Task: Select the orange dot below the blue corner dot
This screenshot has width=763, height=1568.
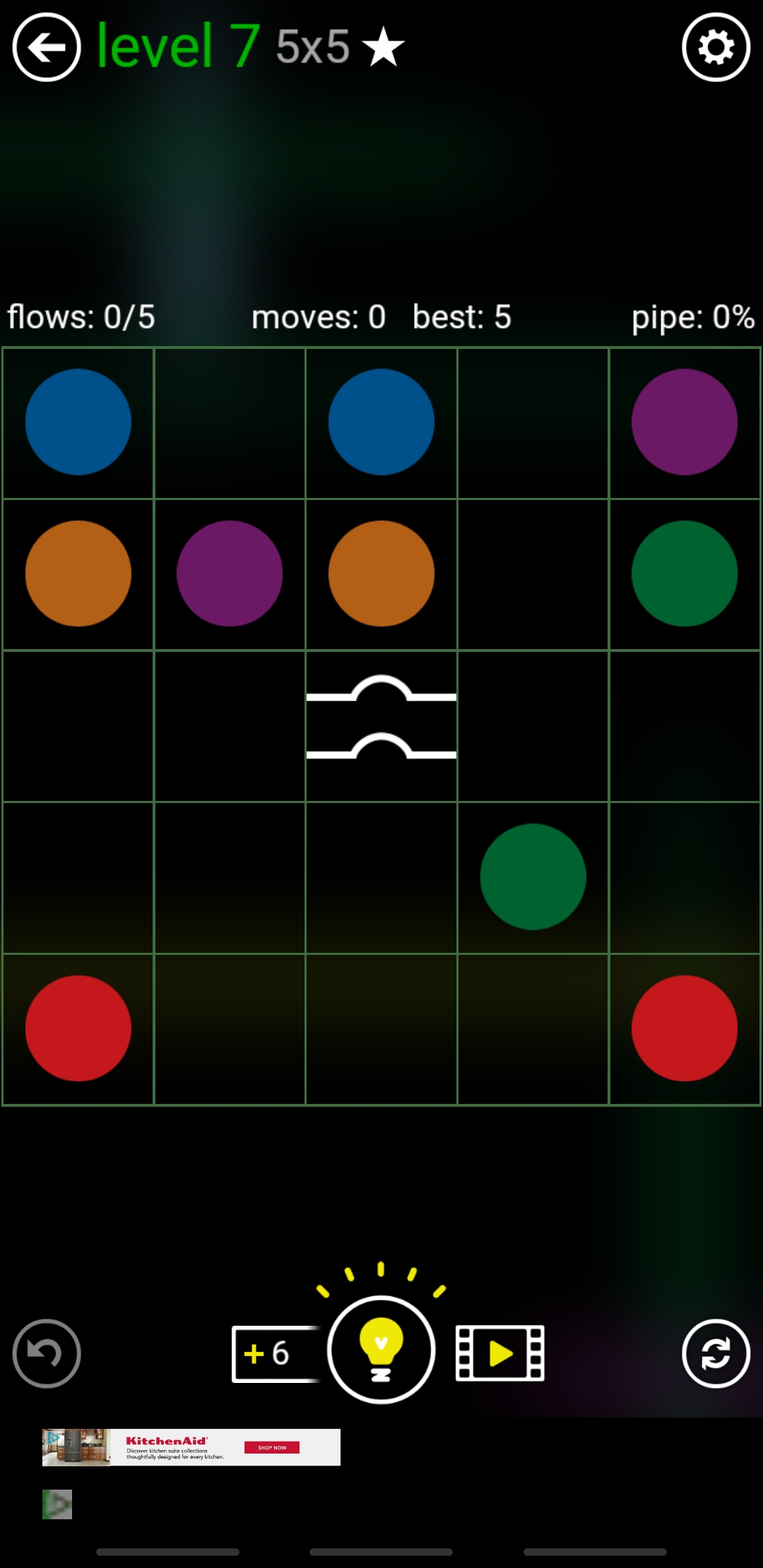Action: pos(78,574)
